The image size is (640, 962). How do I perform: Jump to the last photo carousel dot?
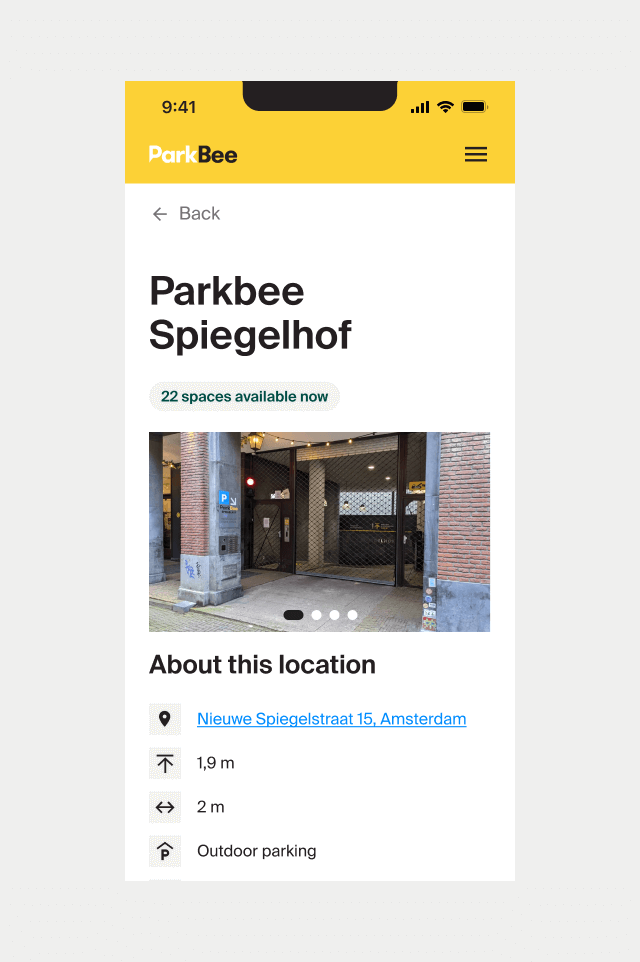point(353,615)
